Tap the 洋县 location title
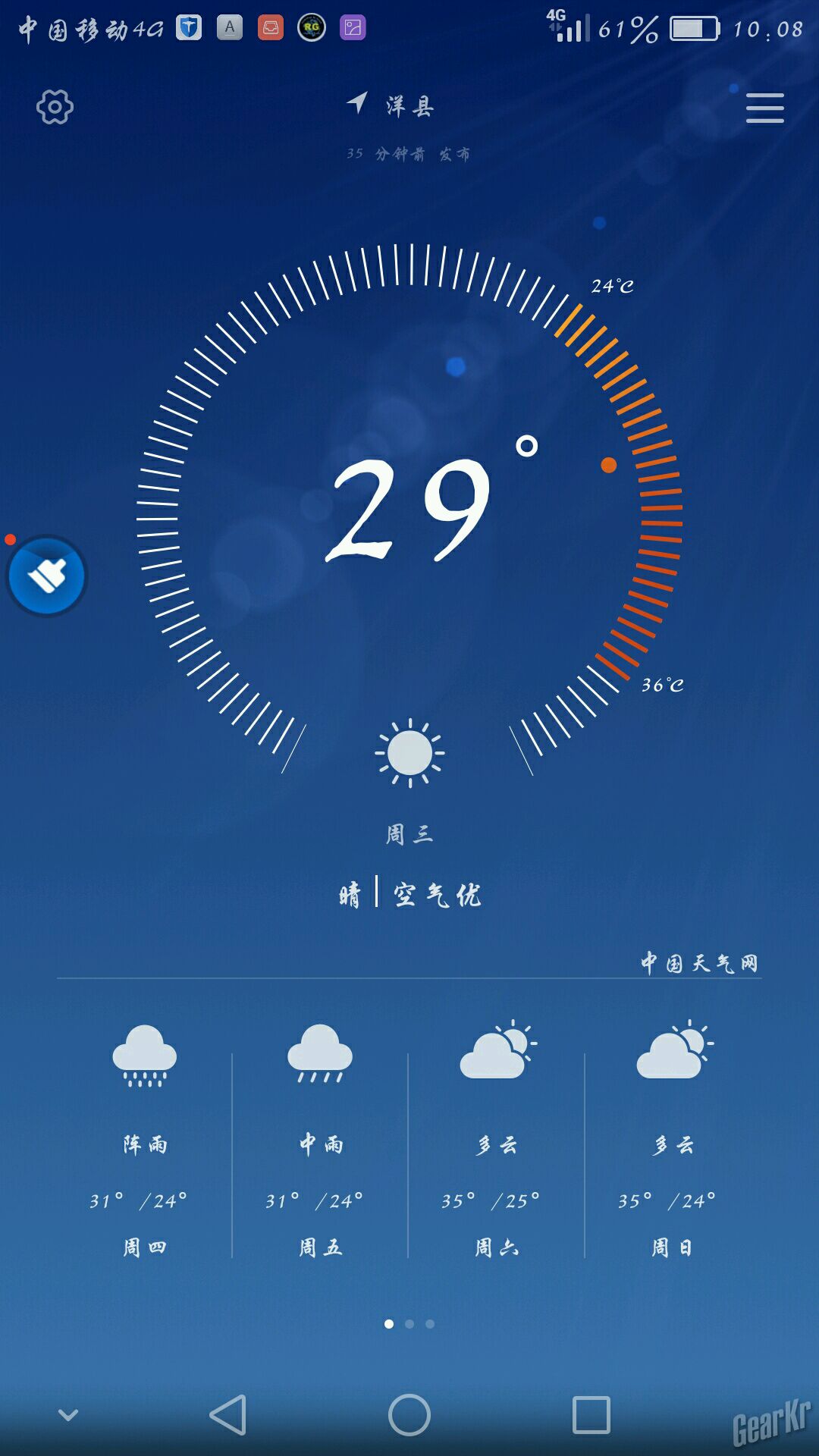Screen dimensions: 819x1456 pos(409,105)
